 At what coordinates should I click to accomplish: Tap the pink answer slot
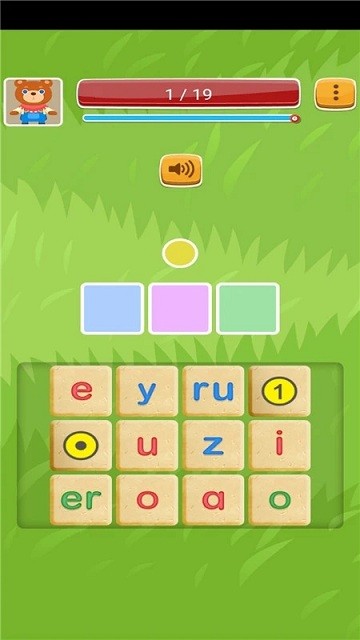coord(180,309)
